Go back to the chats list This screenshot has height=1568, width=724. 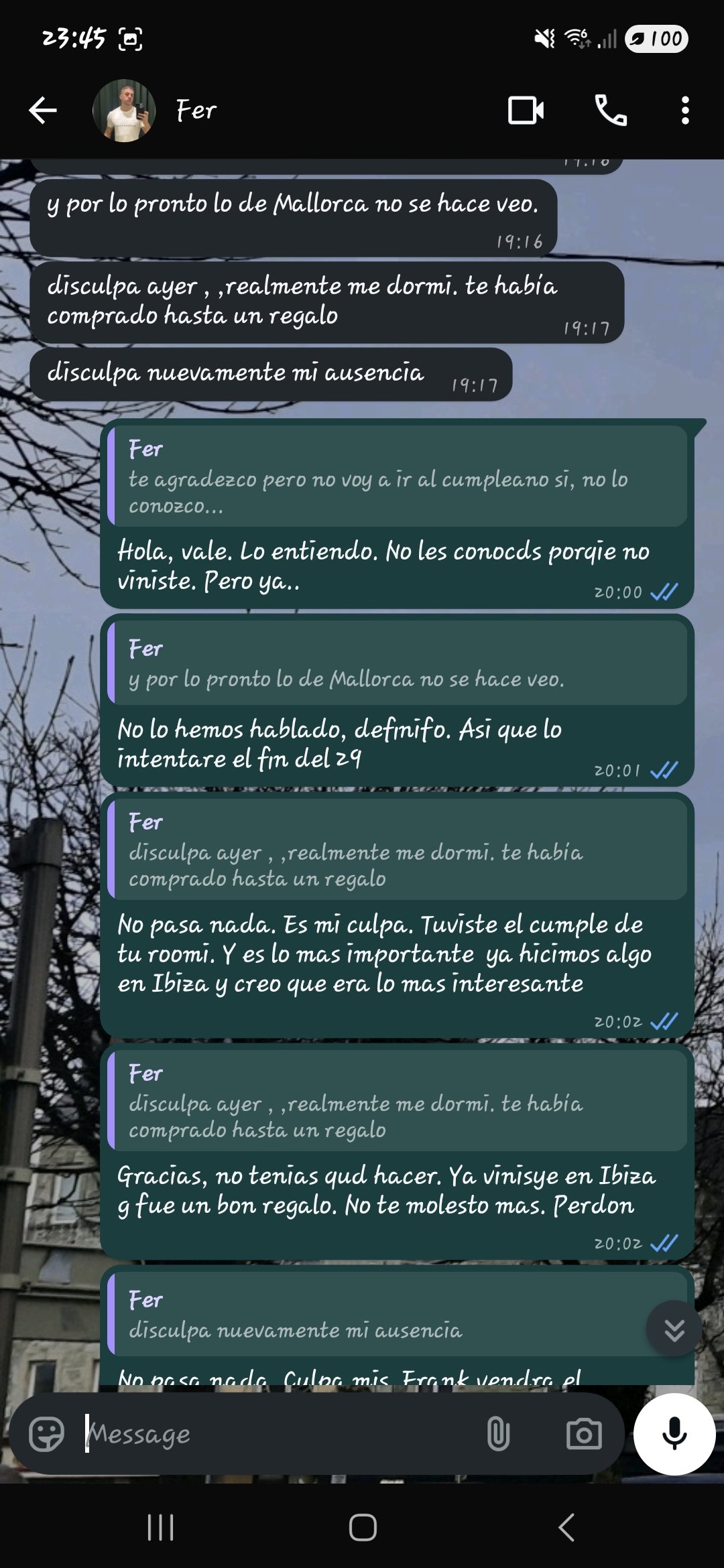pos(43,111)
